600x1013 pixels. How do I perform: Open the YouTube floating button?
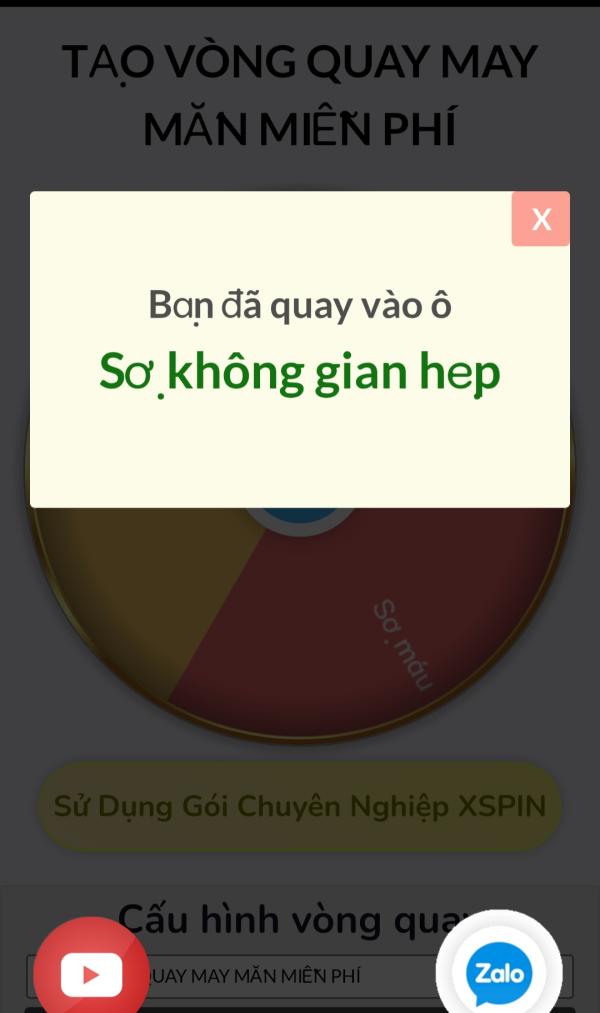[91, 972]
